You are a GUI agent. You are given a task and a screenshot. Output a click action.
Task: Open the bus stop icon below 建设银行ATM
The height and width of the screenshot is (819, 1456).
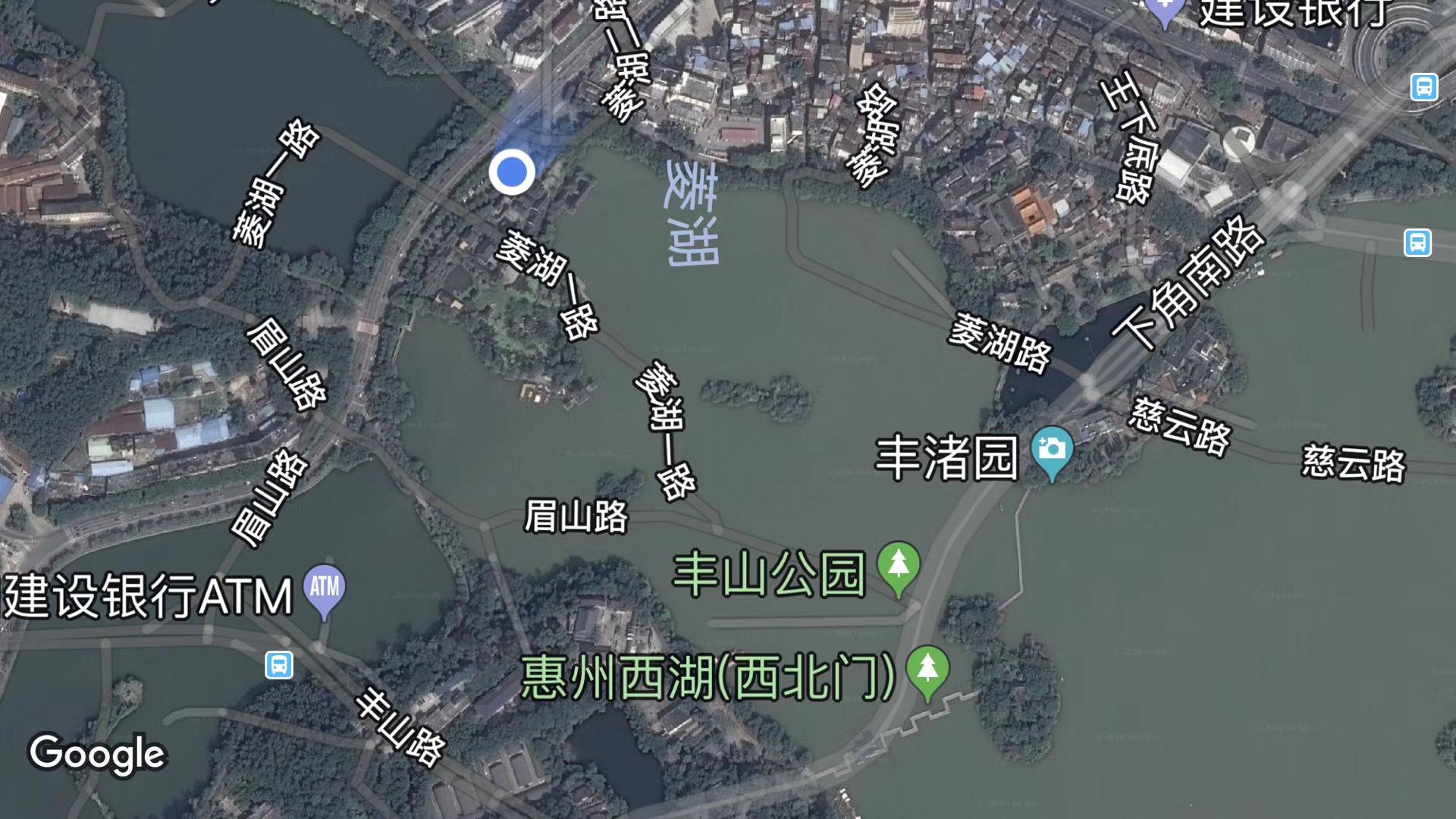(279, 665)
